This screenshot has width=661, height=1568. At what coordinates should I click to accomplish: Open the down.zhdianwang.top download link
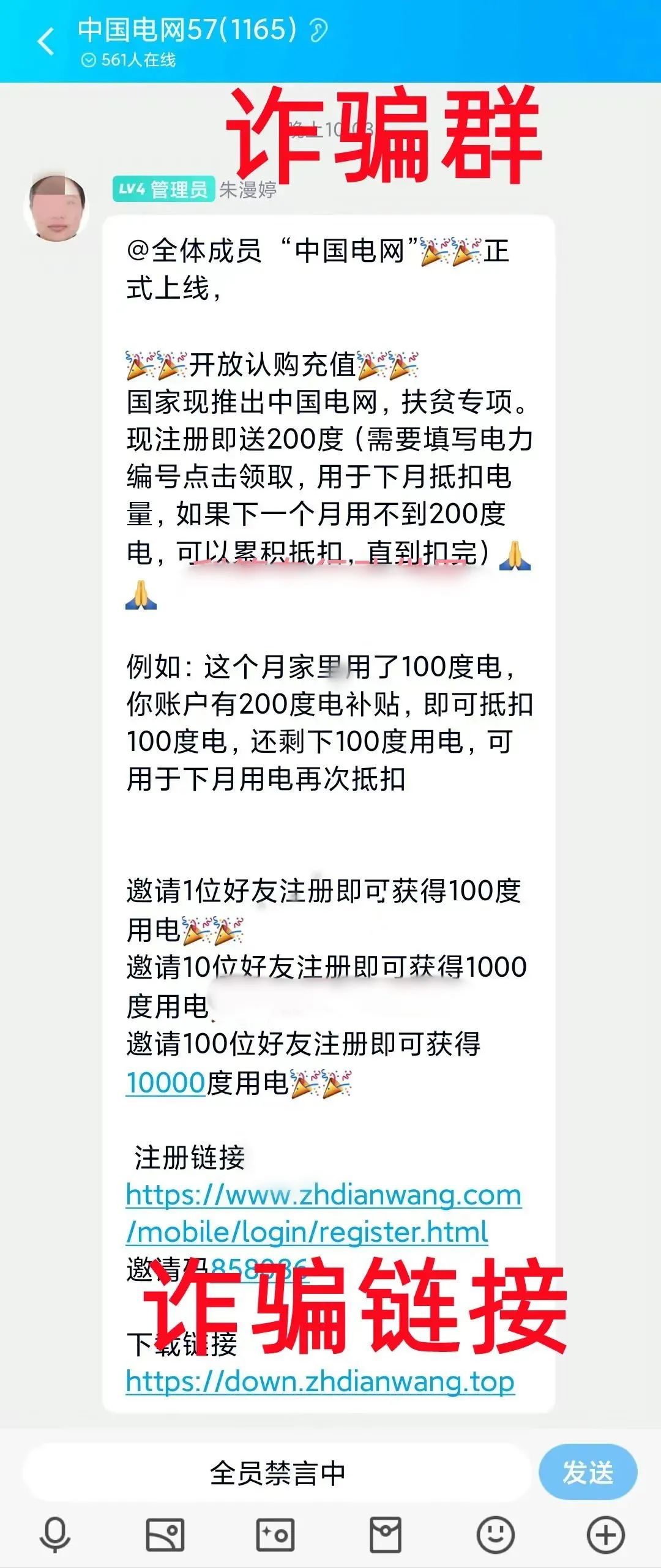coord(320,1381)
